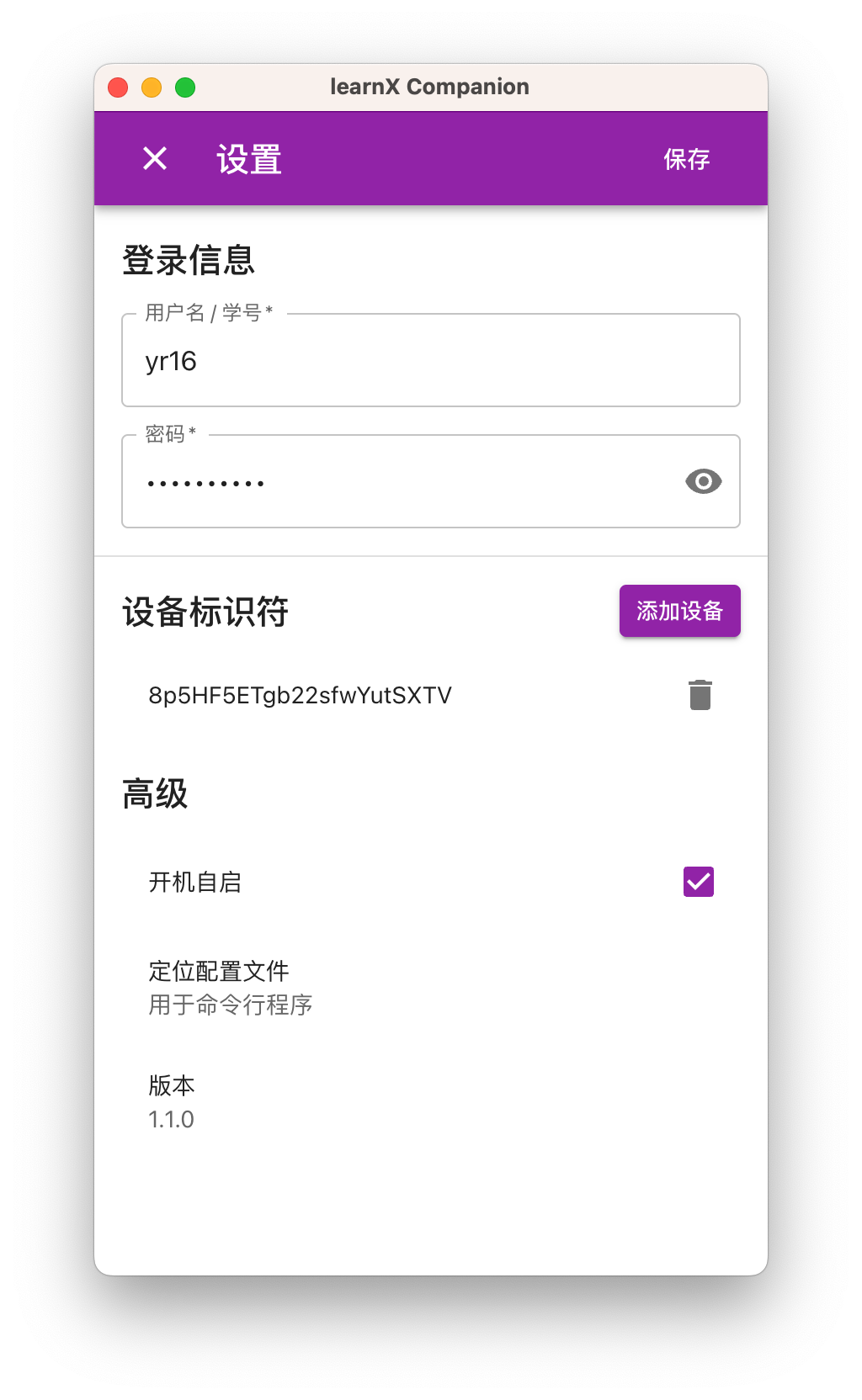
Task: Tap 保存 to save settings
Action: tap(687, 159)
